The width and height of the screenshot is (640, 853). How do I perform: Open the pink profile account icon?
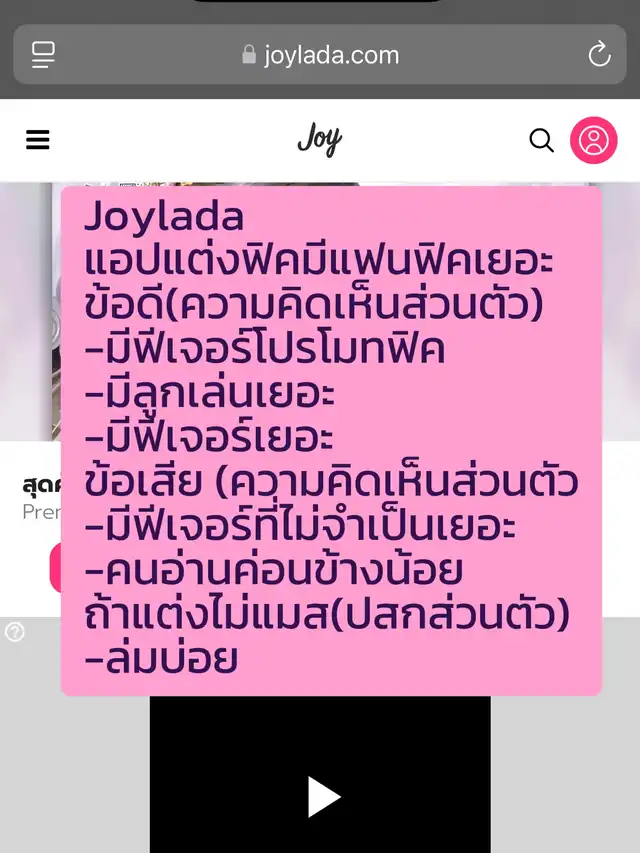point(593,140)
